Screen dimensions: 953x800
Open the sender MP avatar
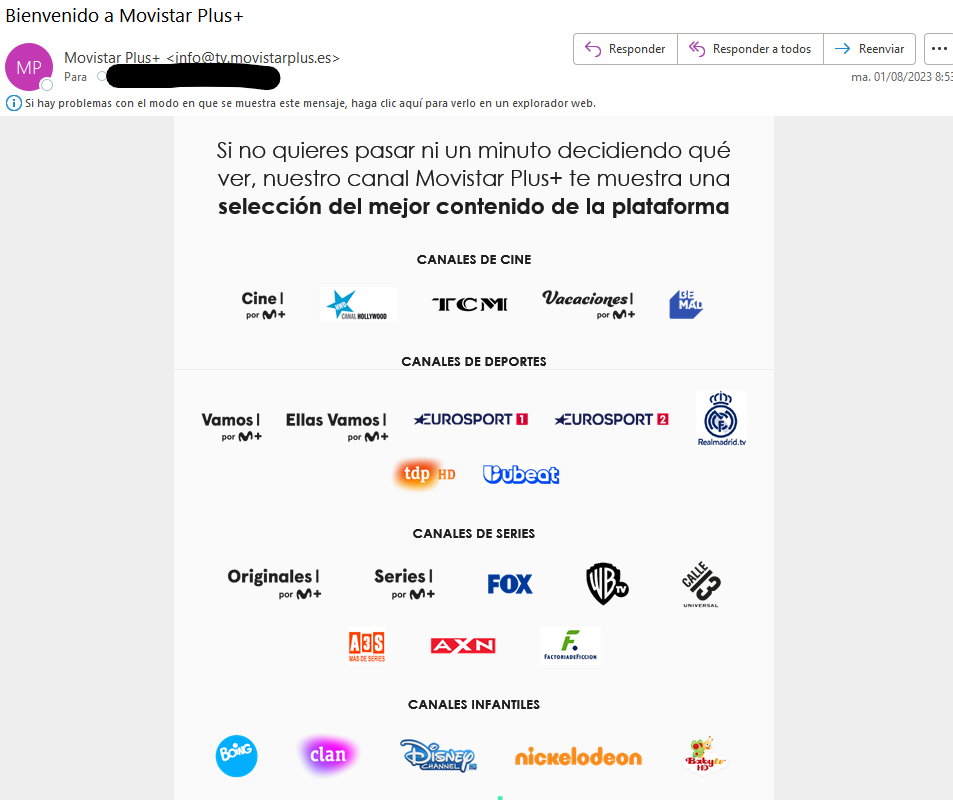28,67
